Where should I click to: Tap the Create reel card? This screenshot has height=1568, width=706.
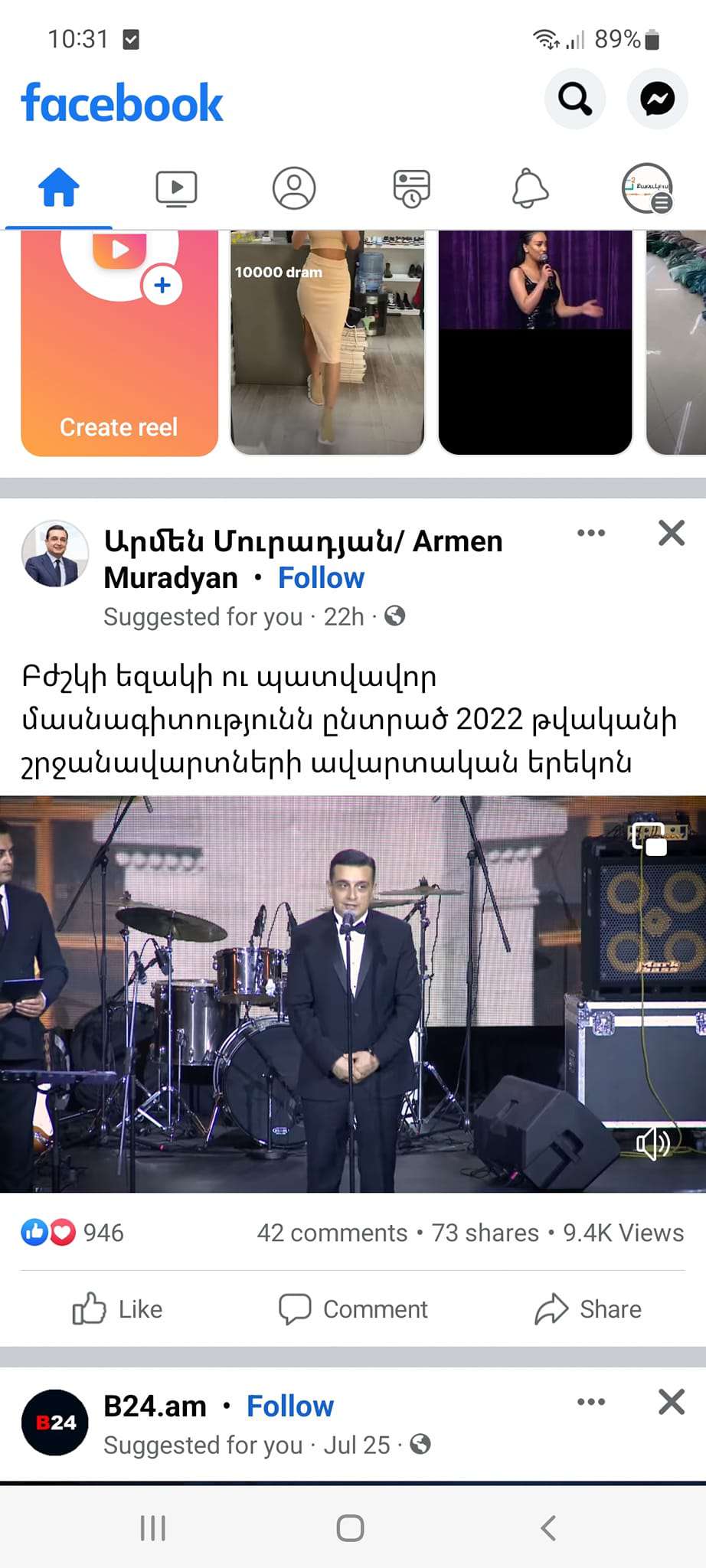point(119,345)
